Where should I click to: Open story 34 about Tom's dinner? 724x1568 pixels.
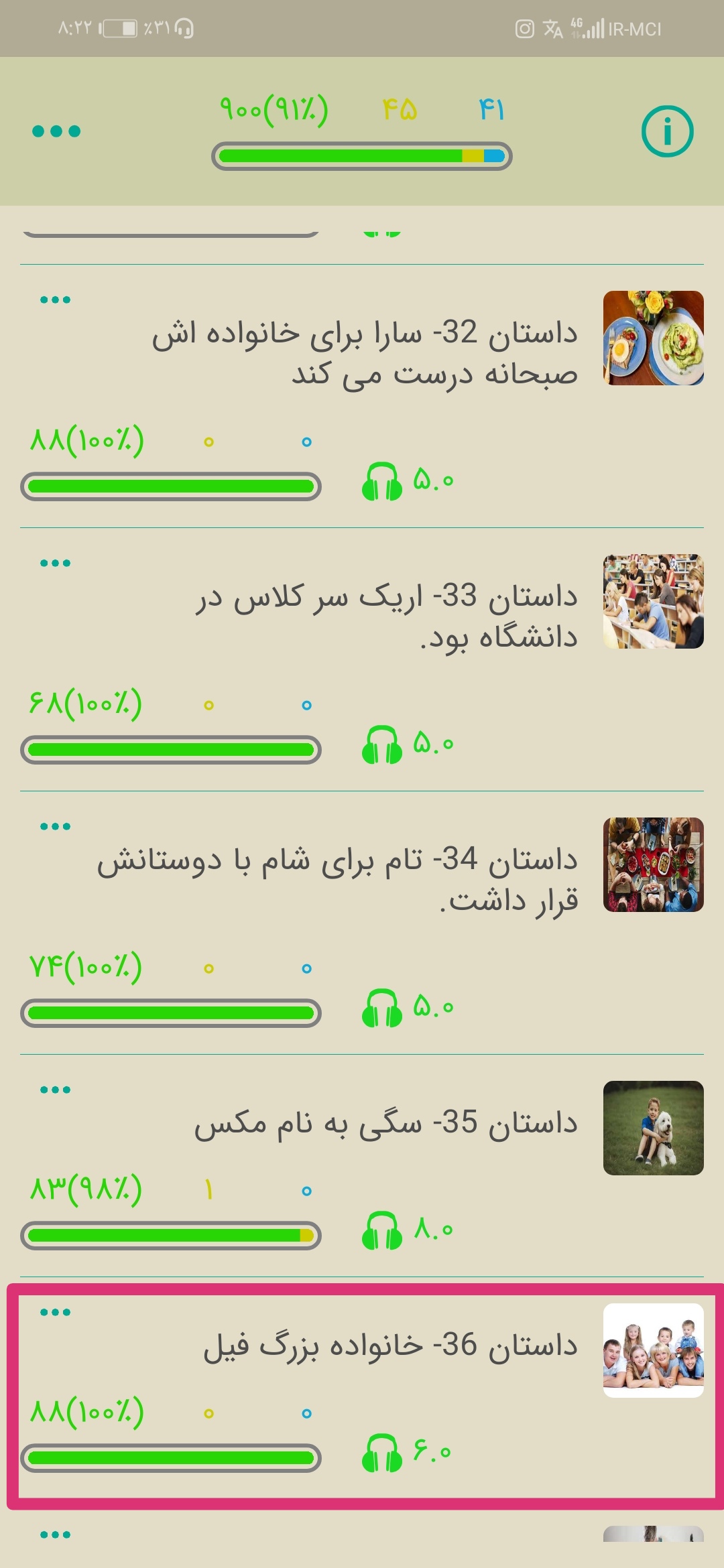coord(337,880)
